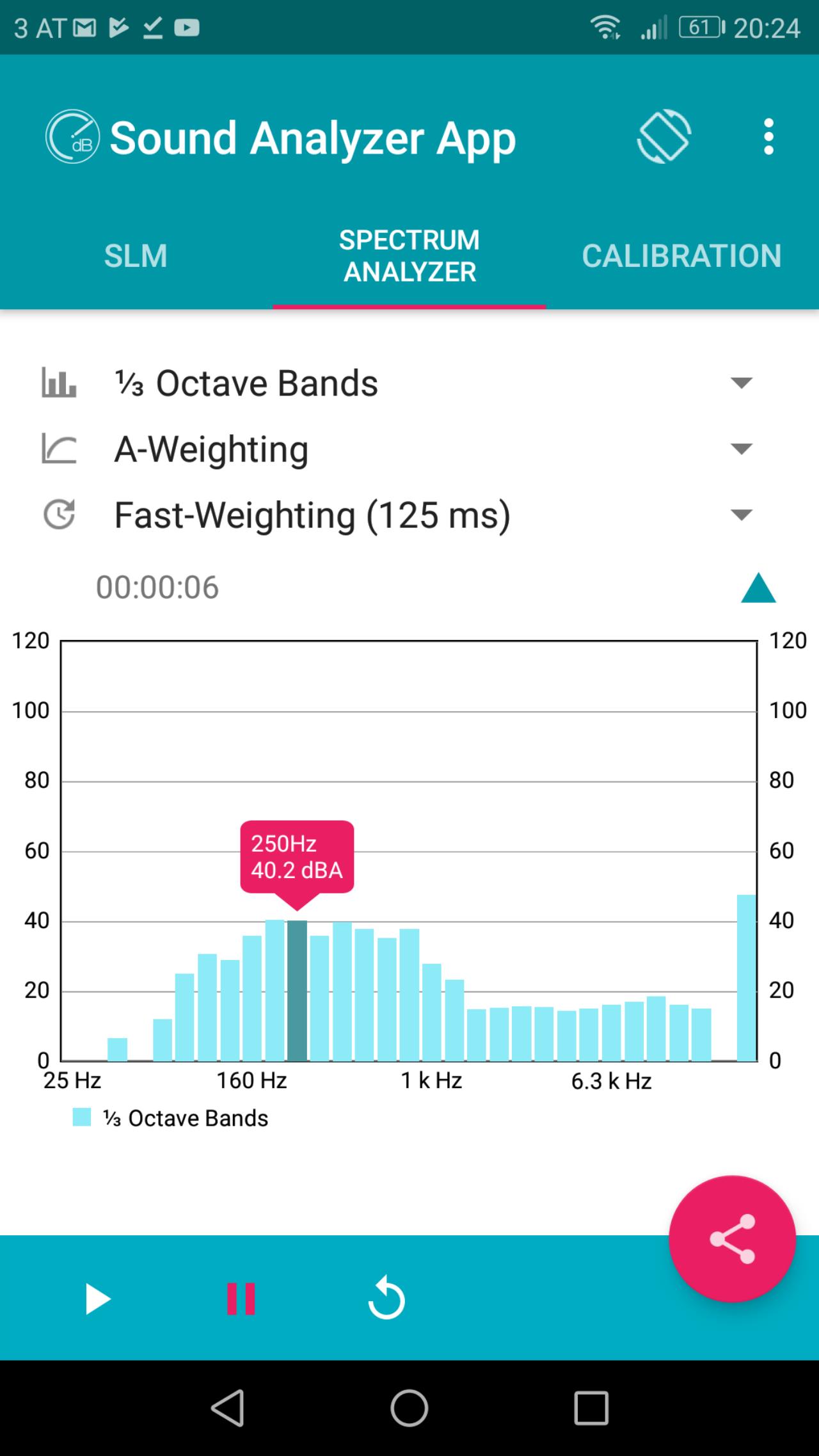Select the Spectrum Analyzer tab
The image size is (819, 1456).
click(x=409, y=256)
